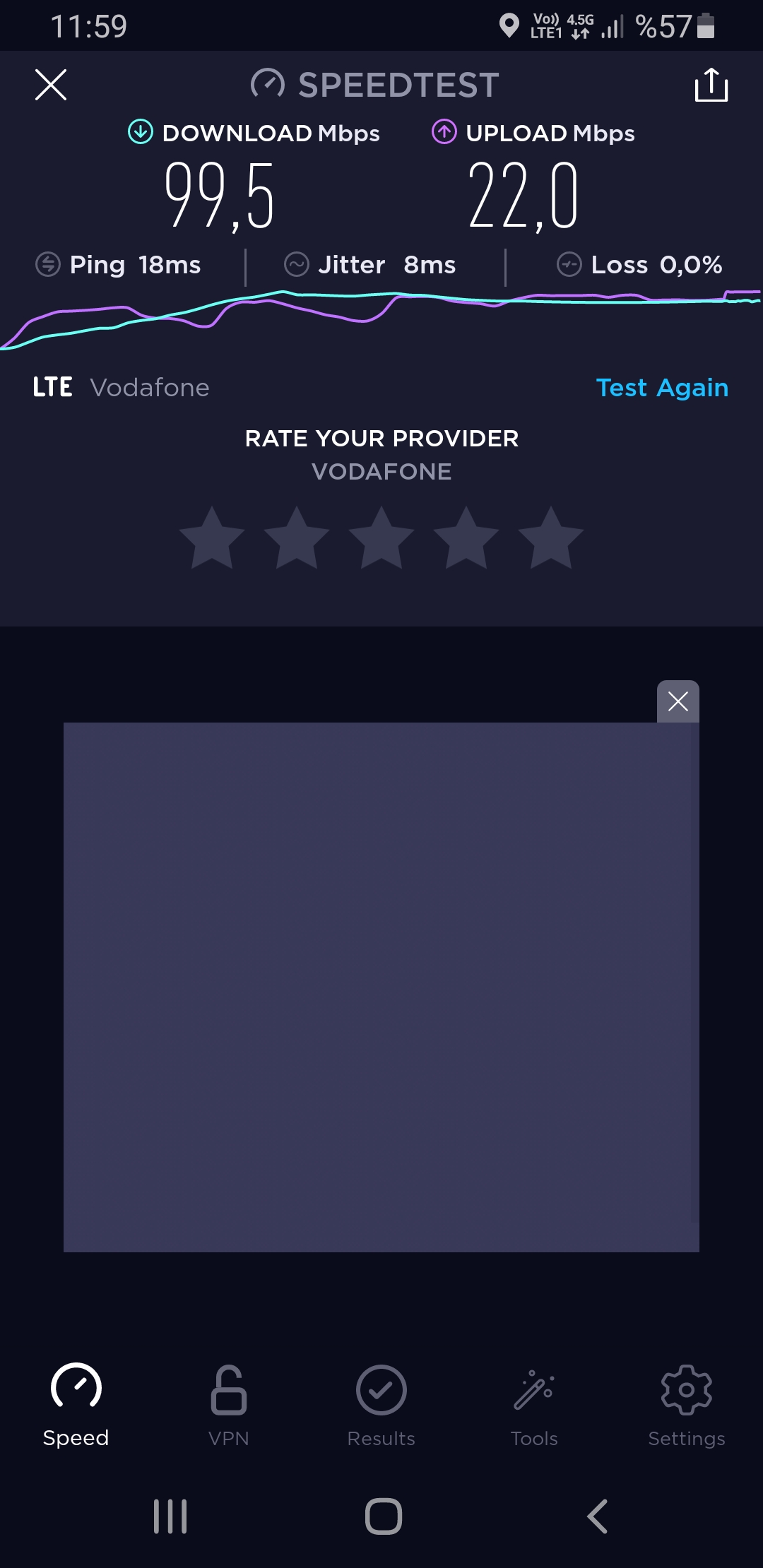This screenshot has height=1568, width=763.
Task: Give Vodafone a five-star rating
Action: [551, 538]
